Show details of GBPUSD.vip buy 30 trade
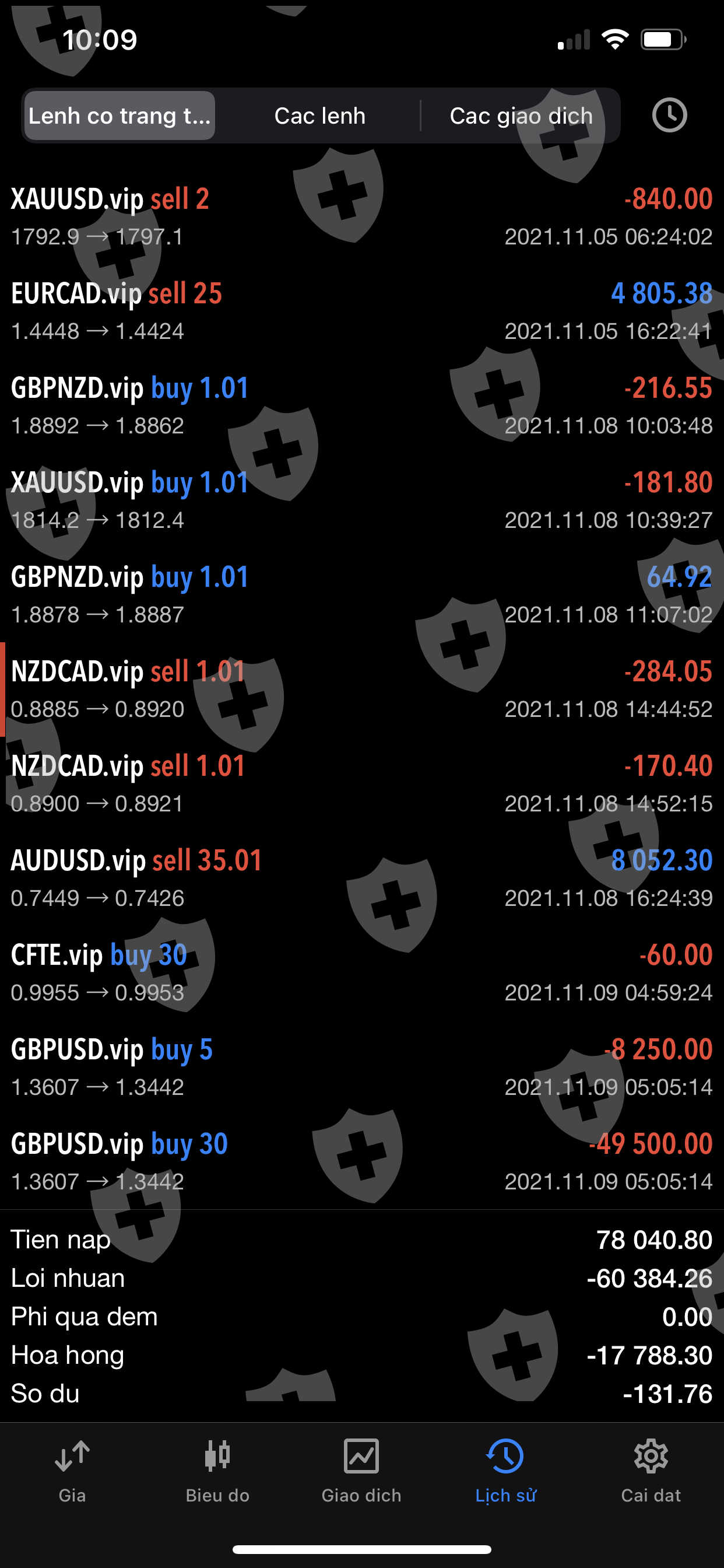This screenshot has height=1568, width=724. pos(361,1161)
